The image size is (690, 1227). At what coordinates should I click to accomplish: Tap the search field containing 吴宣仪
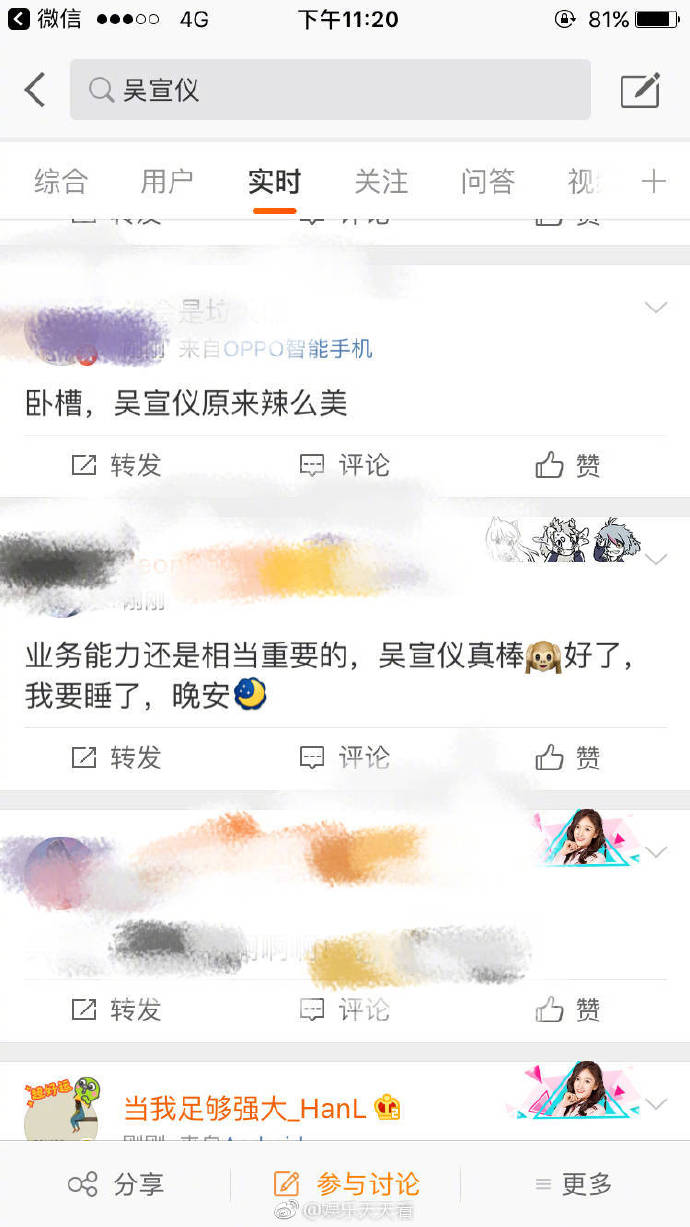coord(330,90)
